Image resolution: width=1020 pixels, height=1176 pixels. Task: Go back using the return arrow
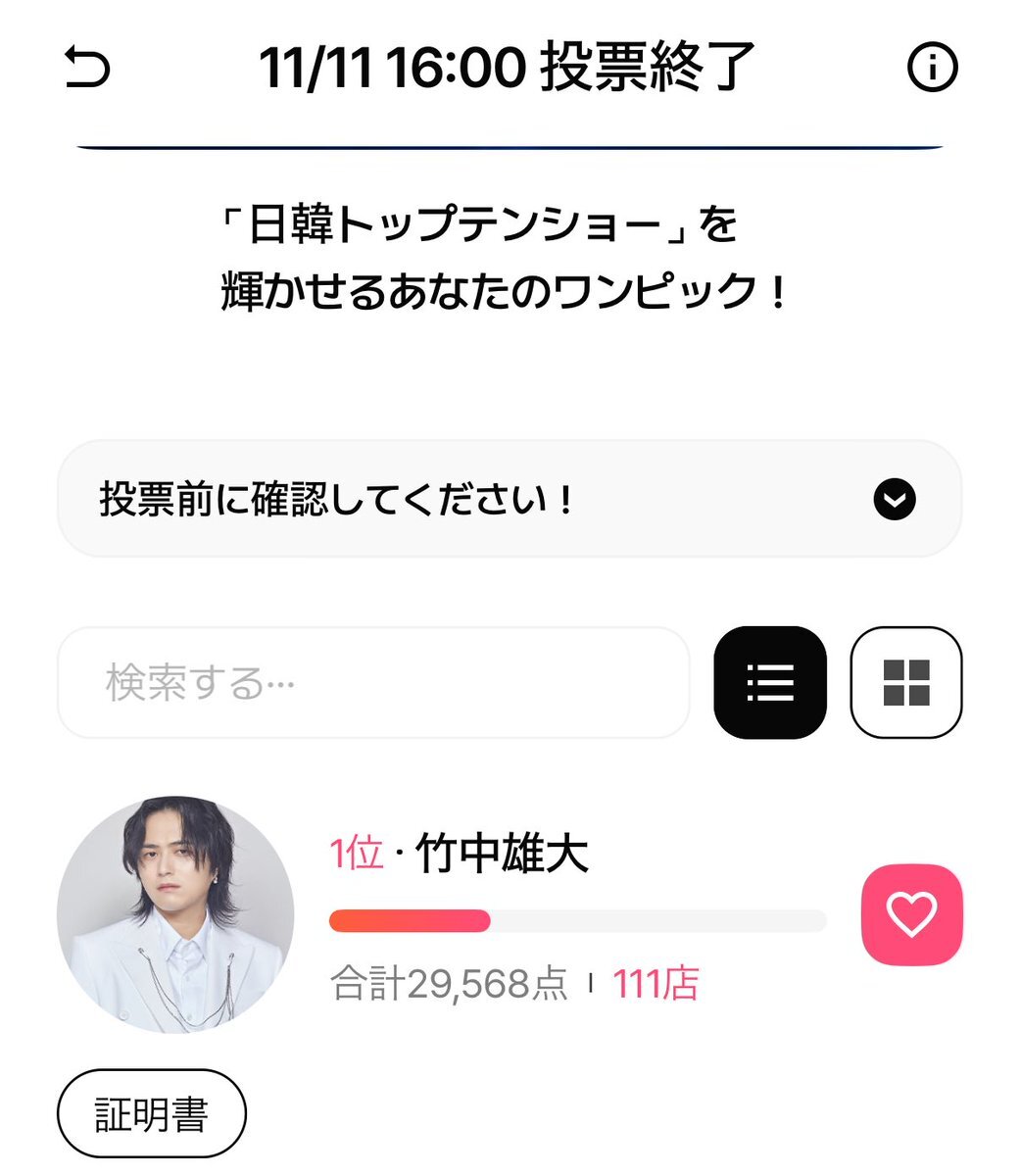tap(87, 70)
